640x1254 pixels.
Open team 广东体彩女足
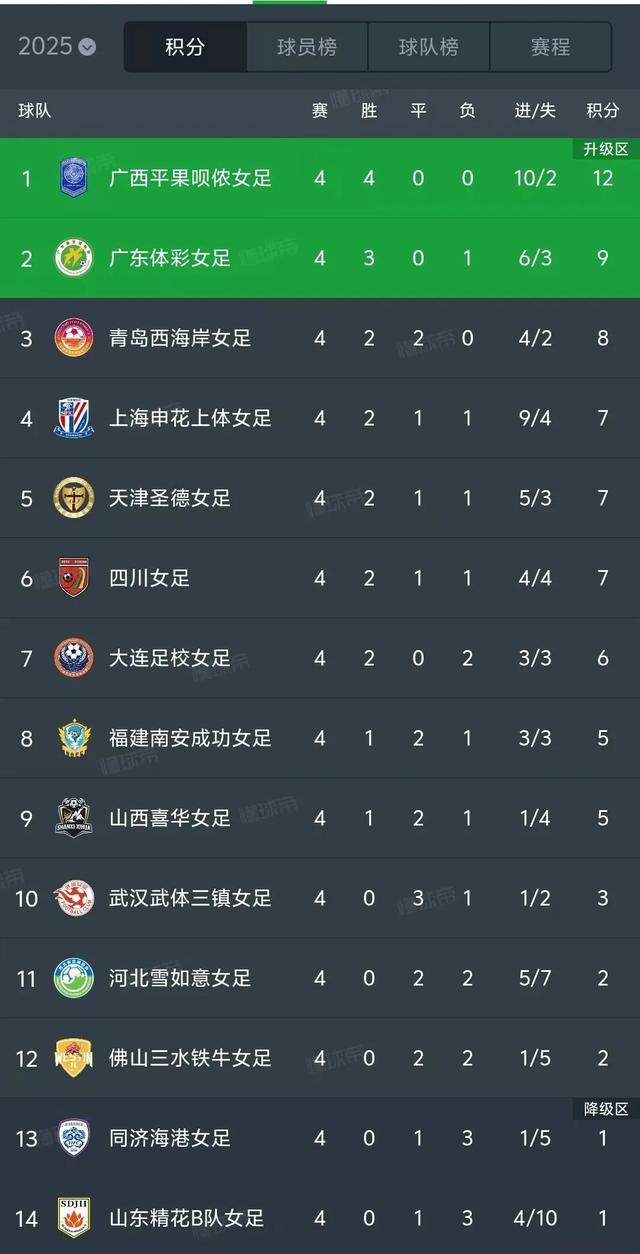click(x=320, y=258)
